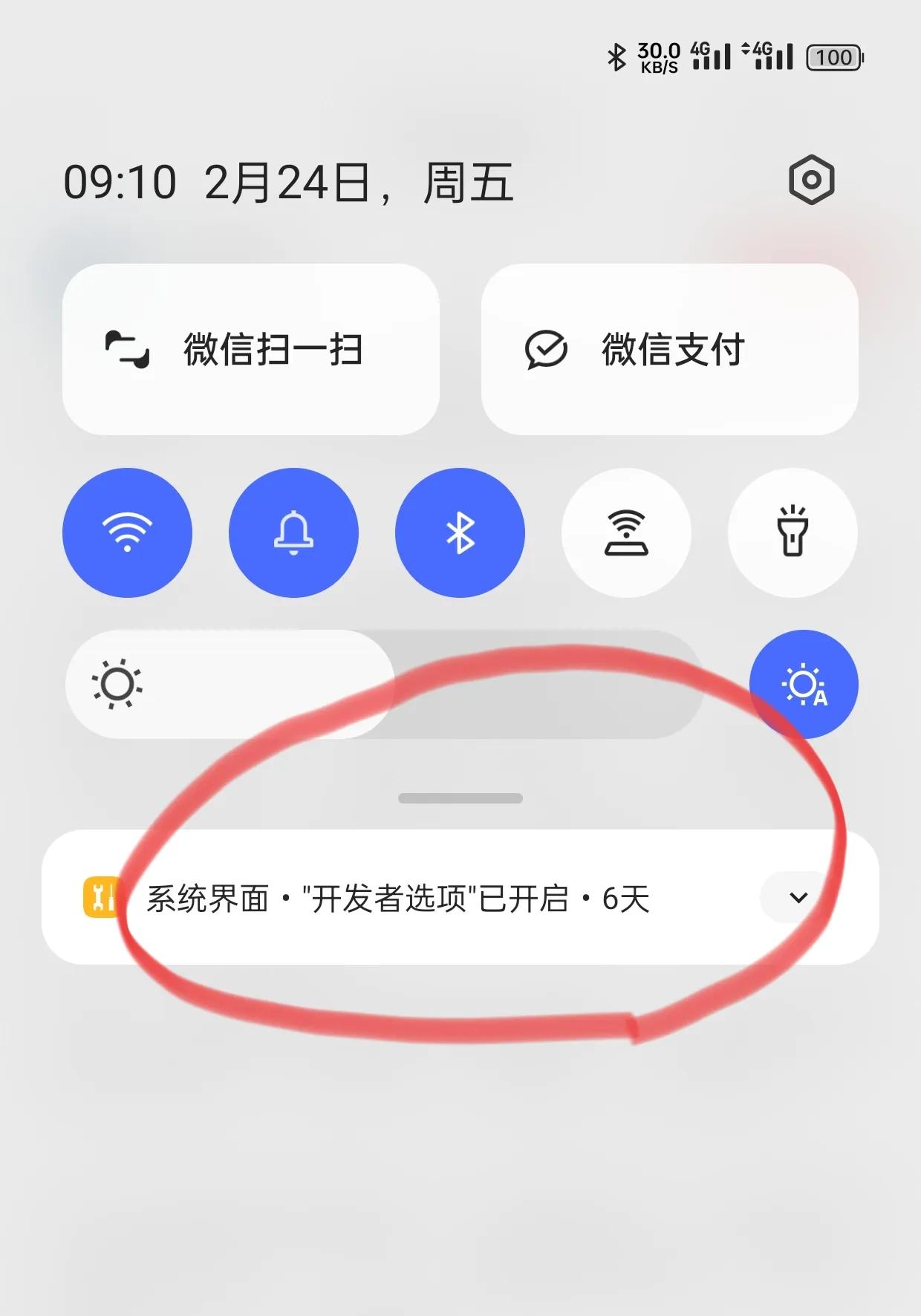The width and height of the screenshot is (921, 1316).
Task: Open the '开发者选项已开启' notification
Action: point(401,898)
